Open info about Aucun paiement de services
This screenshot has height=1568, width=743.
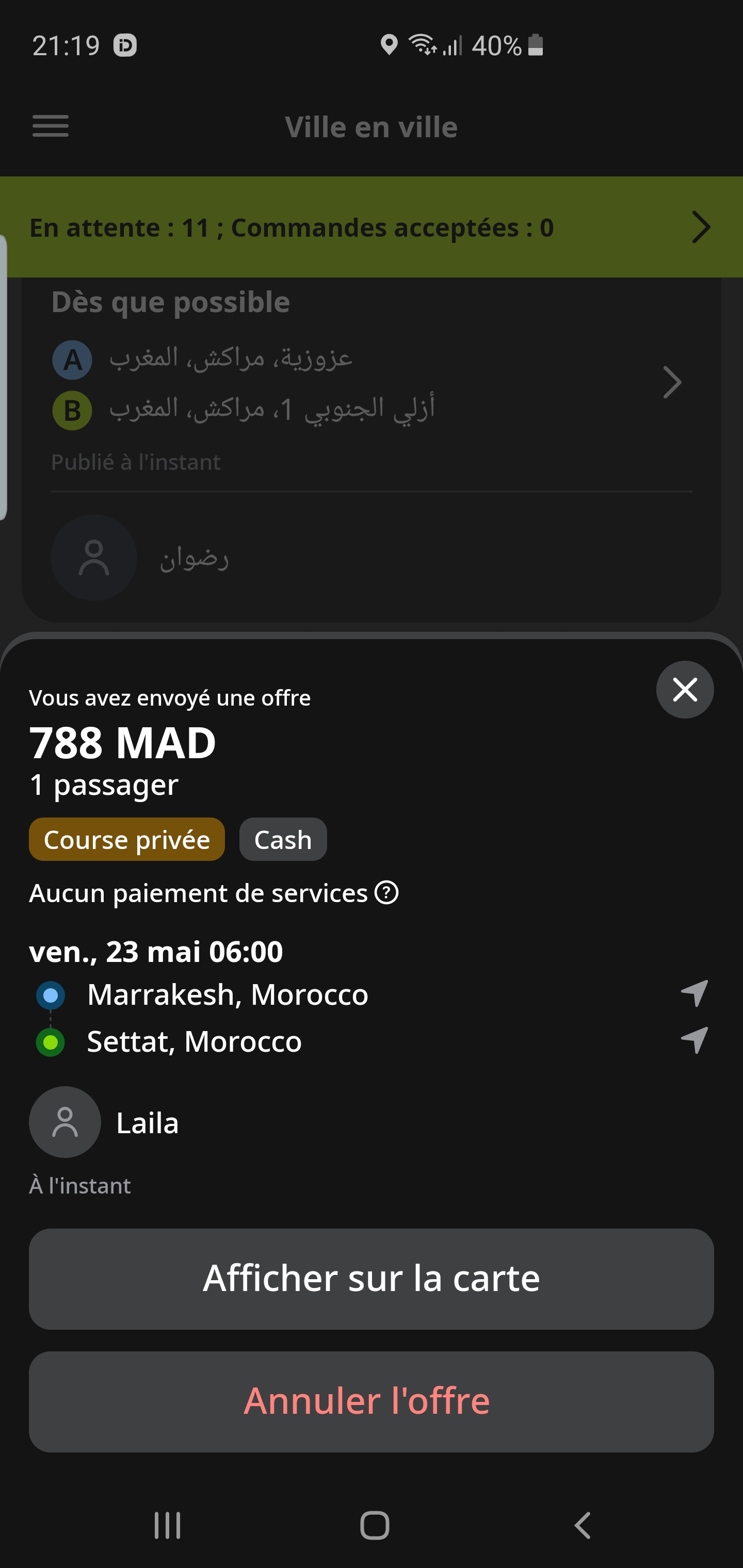(x=386, y=893)
